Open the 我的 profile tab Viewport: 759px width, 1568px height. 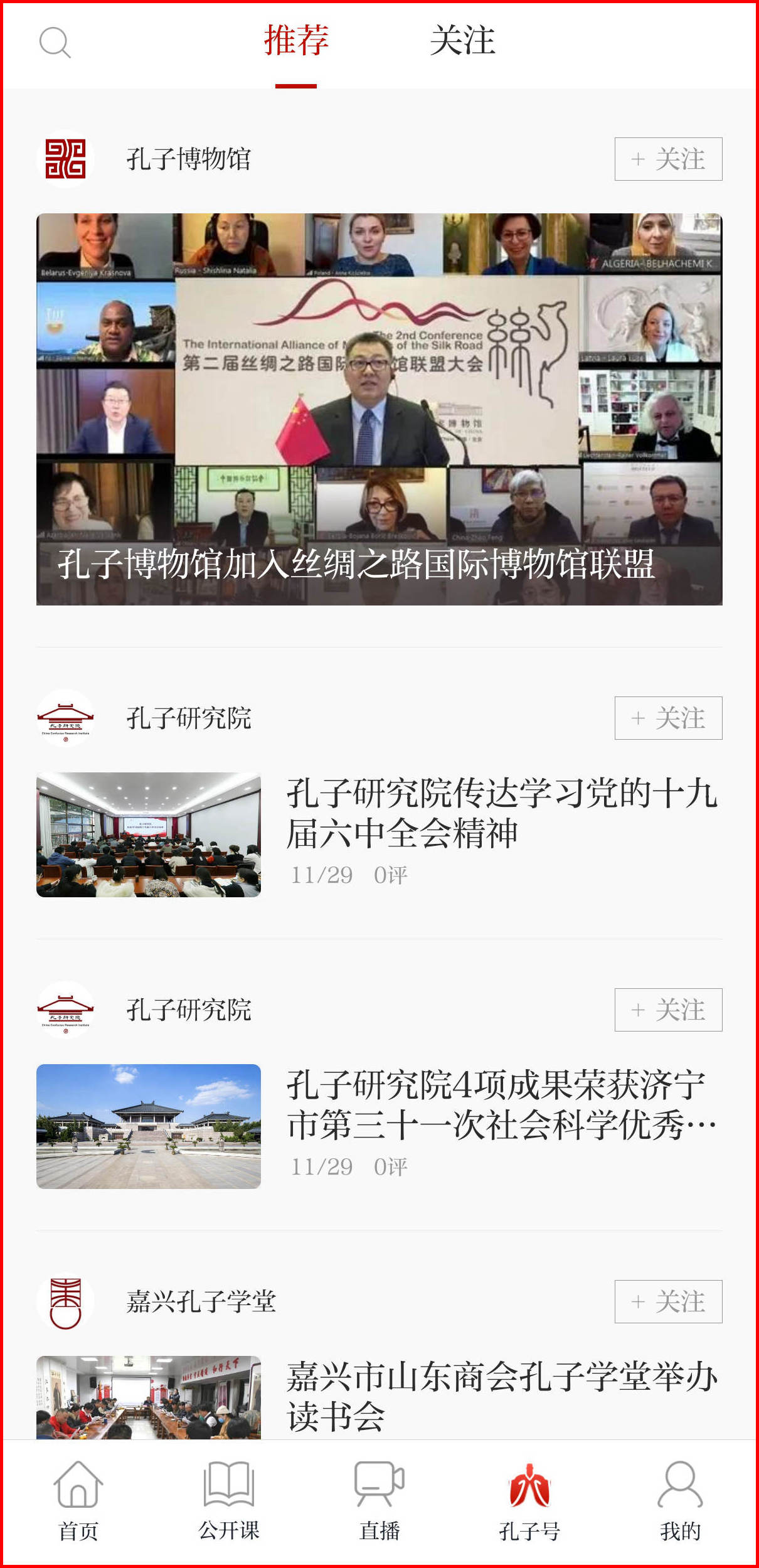point(681,1501)
